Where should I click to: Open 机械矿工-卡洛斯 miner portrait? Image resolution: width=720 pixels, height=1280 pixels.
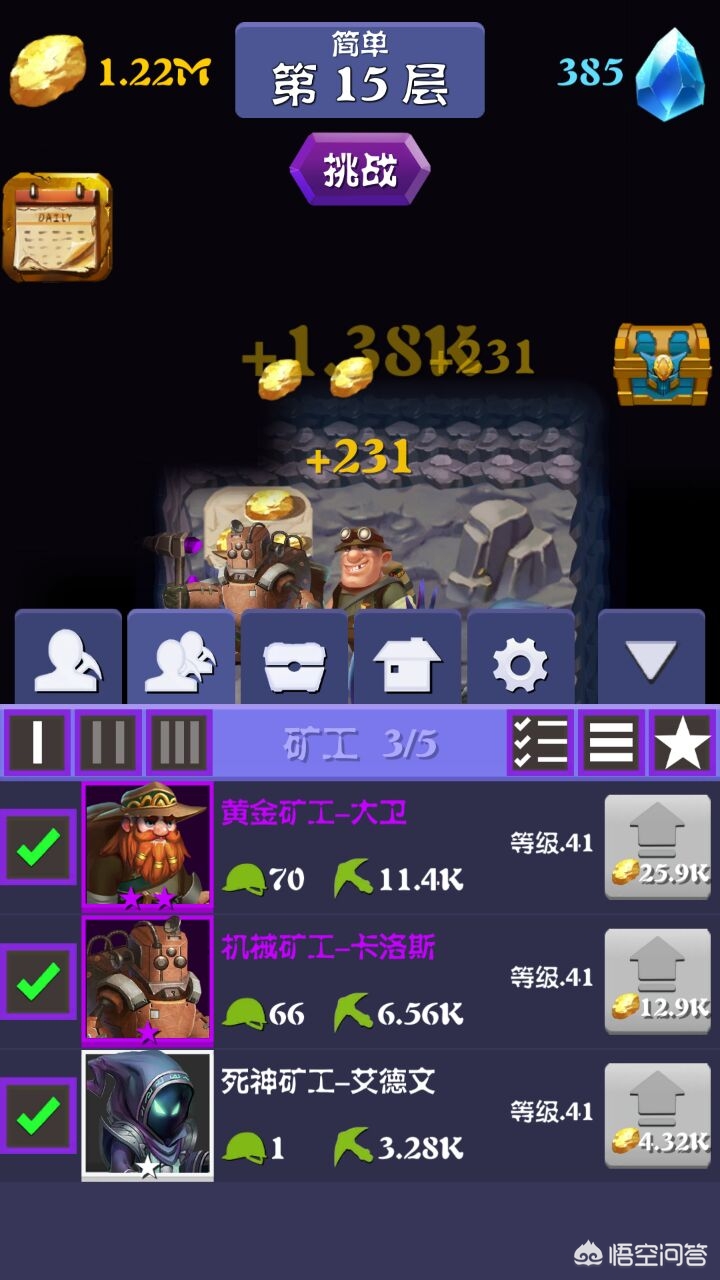(x=148, y=981)
